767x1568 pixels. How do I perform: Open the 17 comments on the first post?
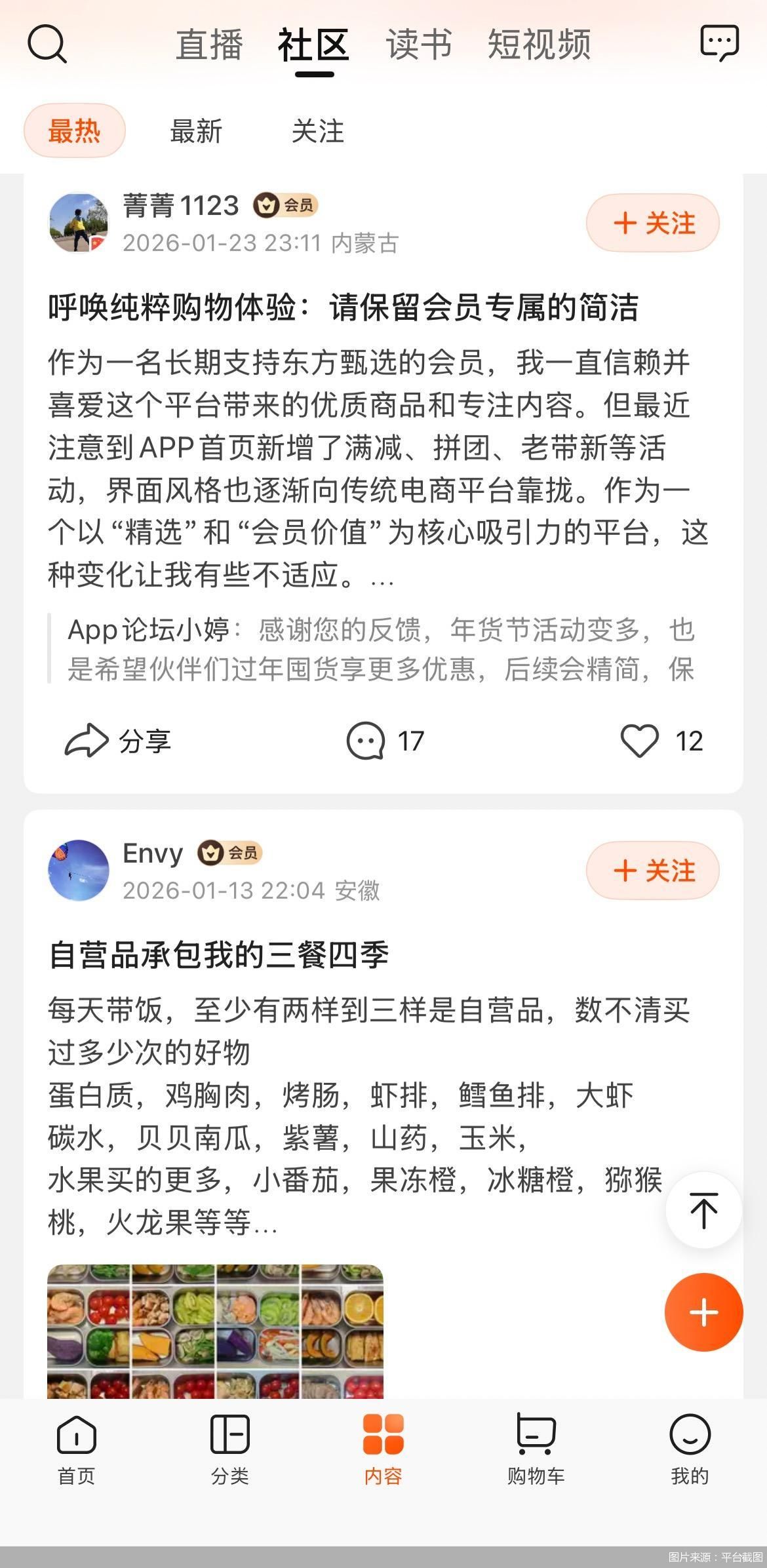(387, 741)
